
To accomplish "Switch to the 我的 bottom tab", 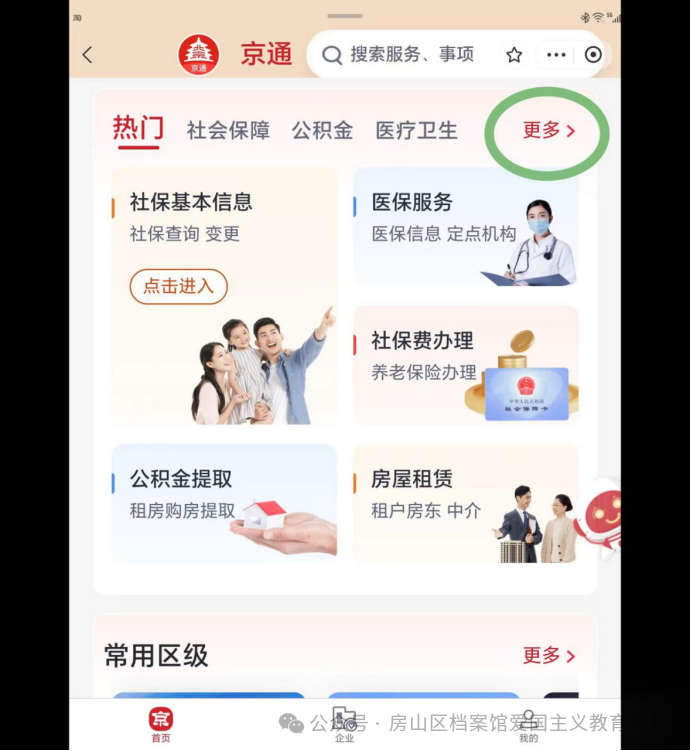I will [x=528, y=725].
